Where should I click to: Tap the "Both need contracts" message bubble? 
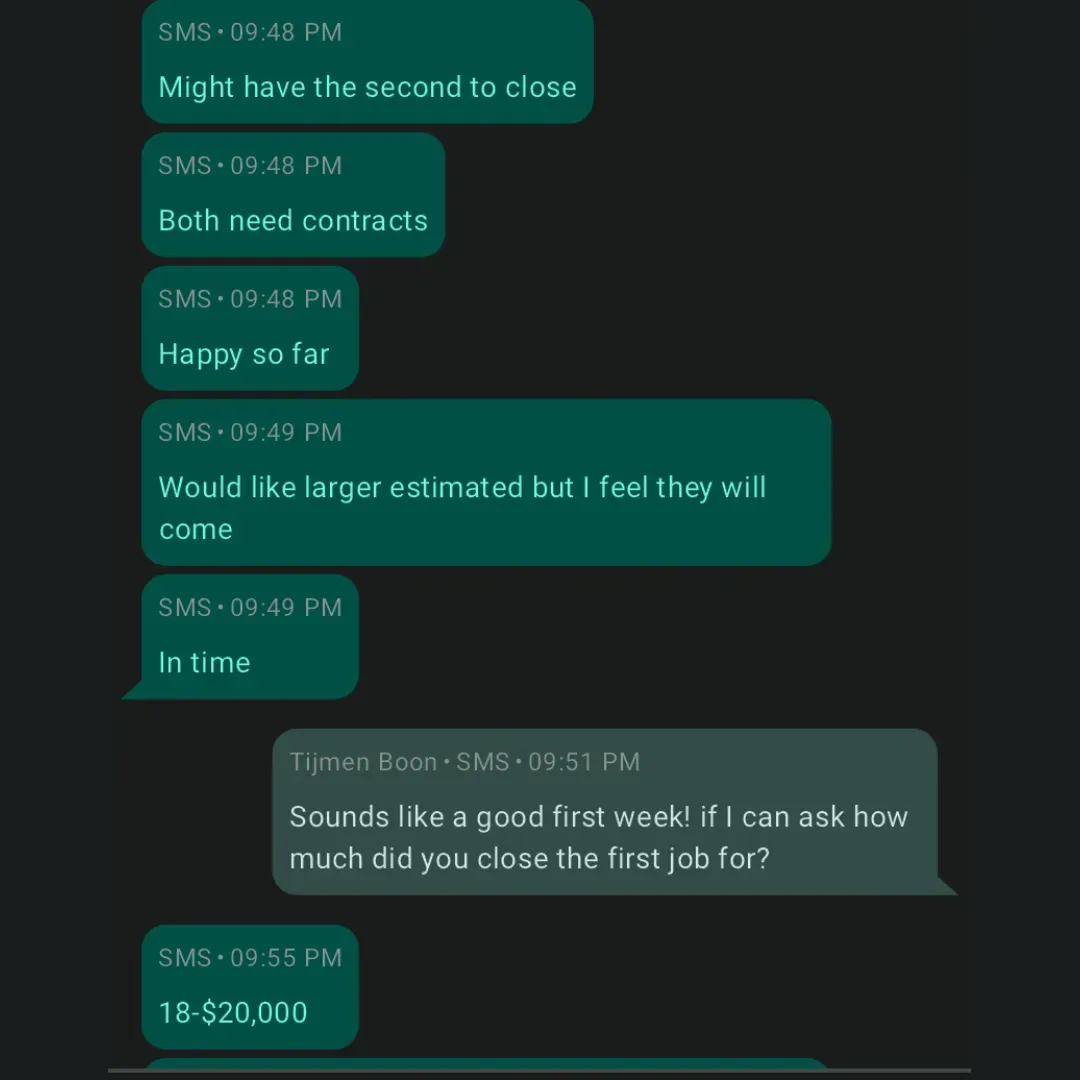point(293,195)
